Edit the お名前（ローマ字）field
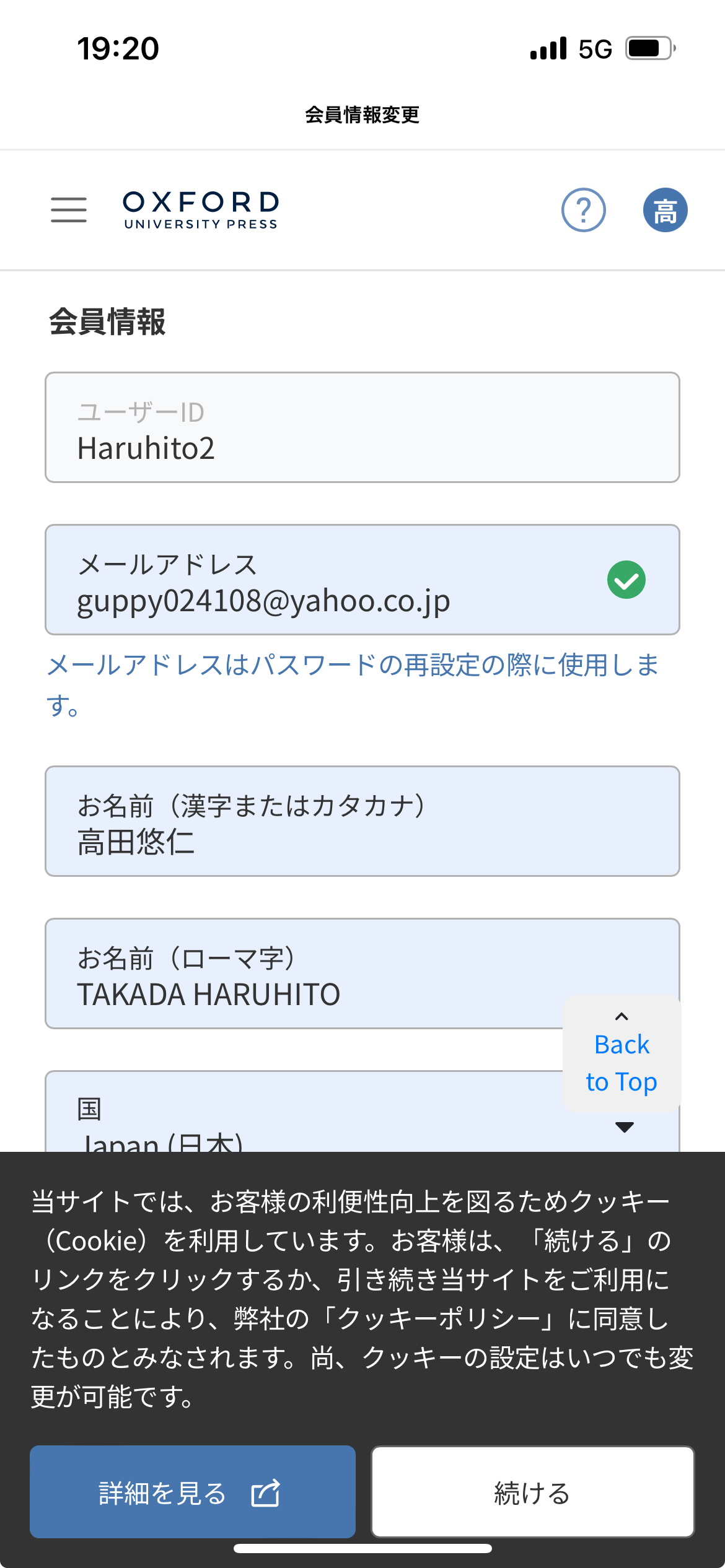This screenshot has width=725, height=1568. tap(362, 973)
